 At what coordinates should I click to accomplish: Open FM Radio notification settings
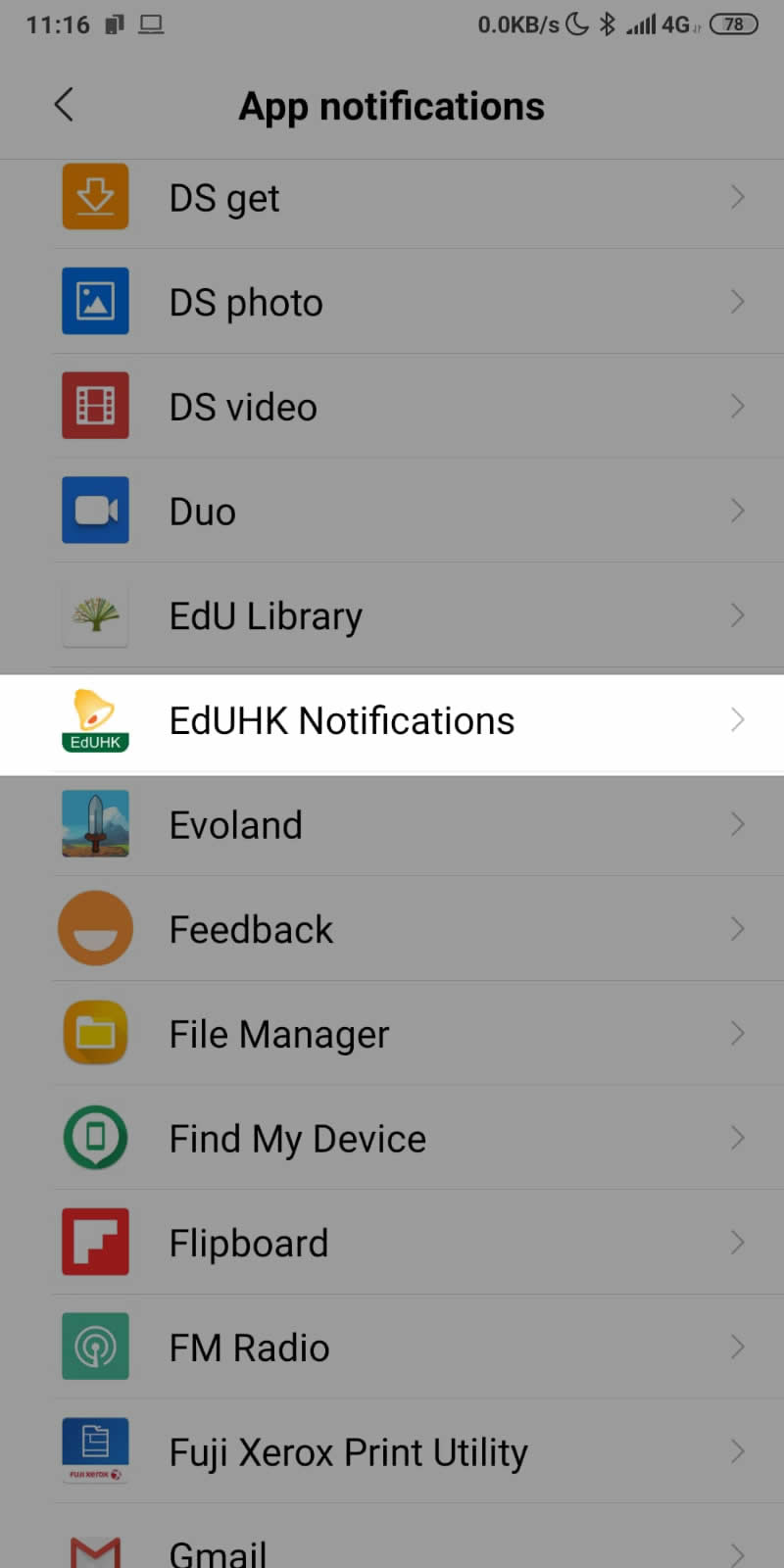392,1347
